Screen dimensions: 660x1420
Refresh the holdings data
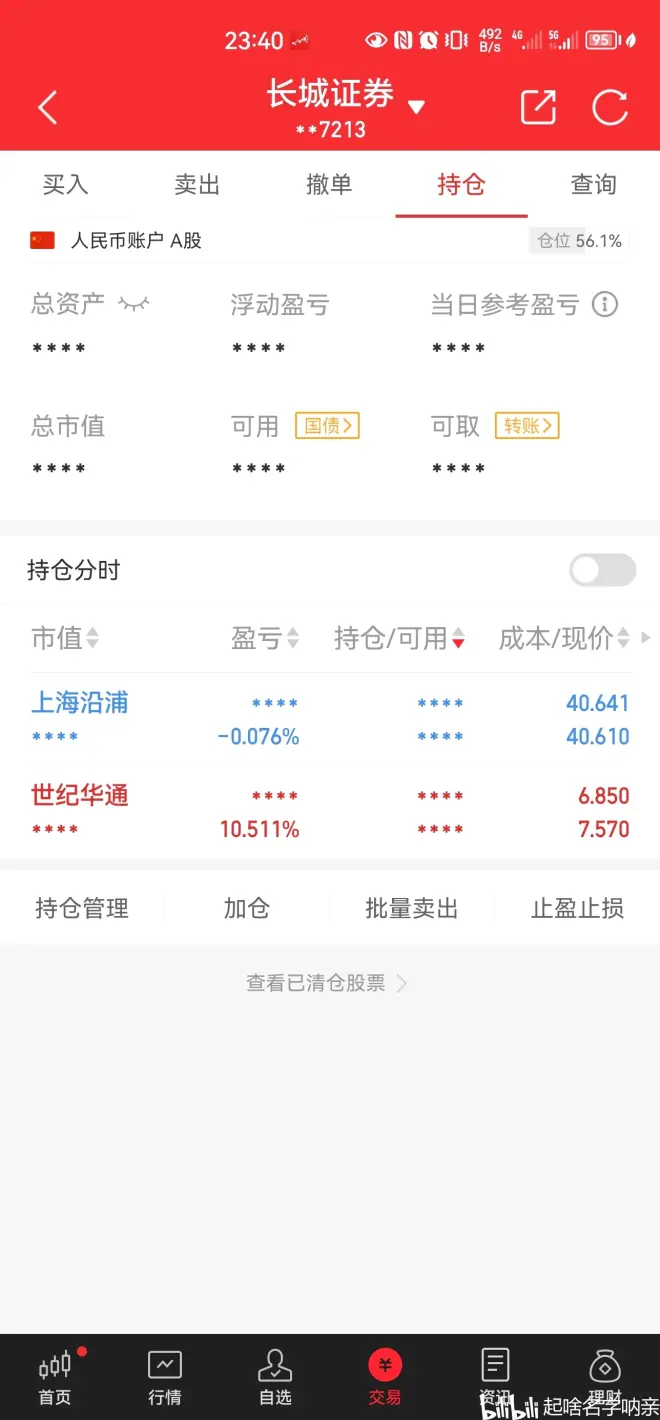tap(610, 108)
